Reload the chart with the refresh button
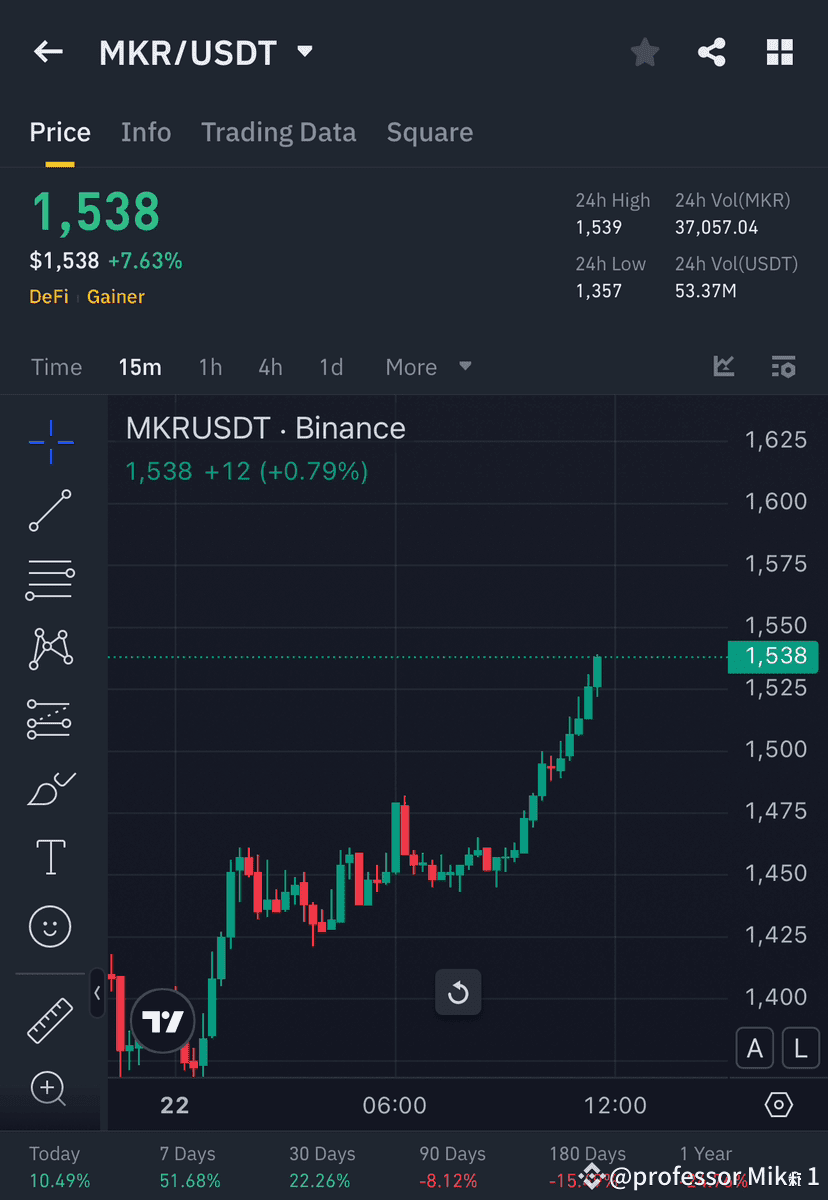The width and height of the screenshot is (828, 1200). pyautogui.click(x=458, y=992)
